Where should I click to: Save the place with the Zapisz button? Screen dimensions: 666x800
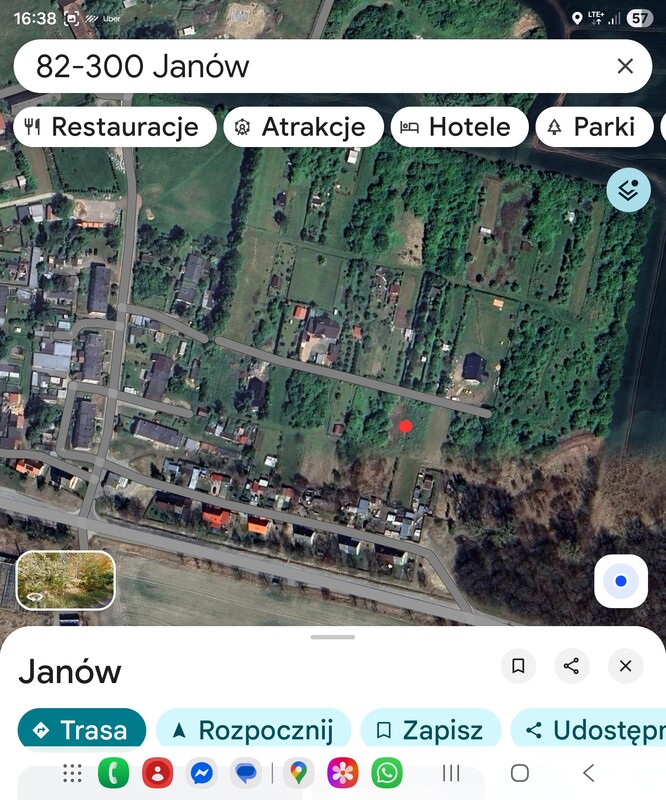[x=429, y=729]
